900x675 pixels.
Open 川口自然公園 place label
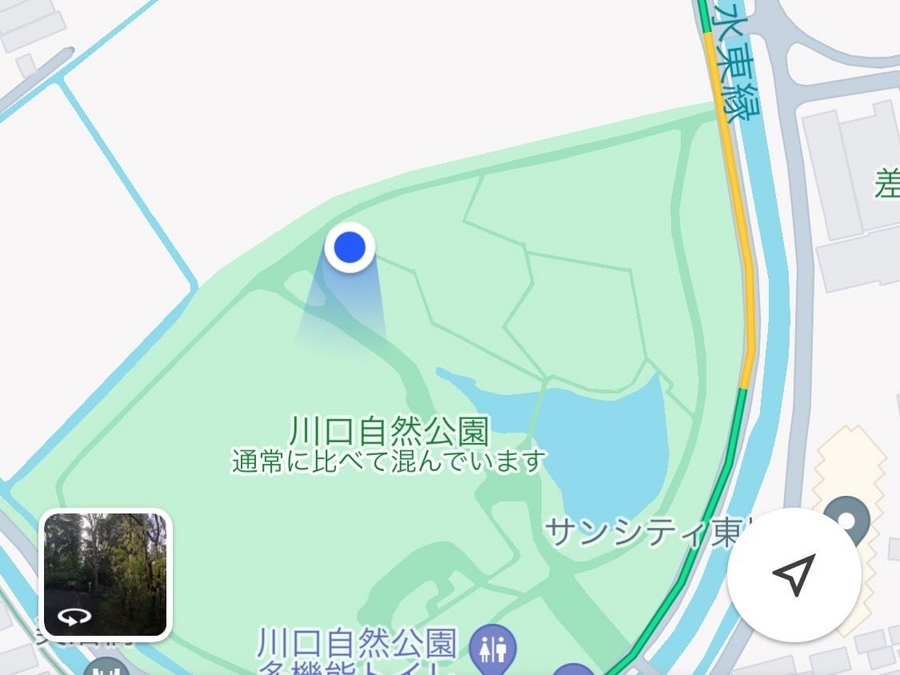click(390, 433)
